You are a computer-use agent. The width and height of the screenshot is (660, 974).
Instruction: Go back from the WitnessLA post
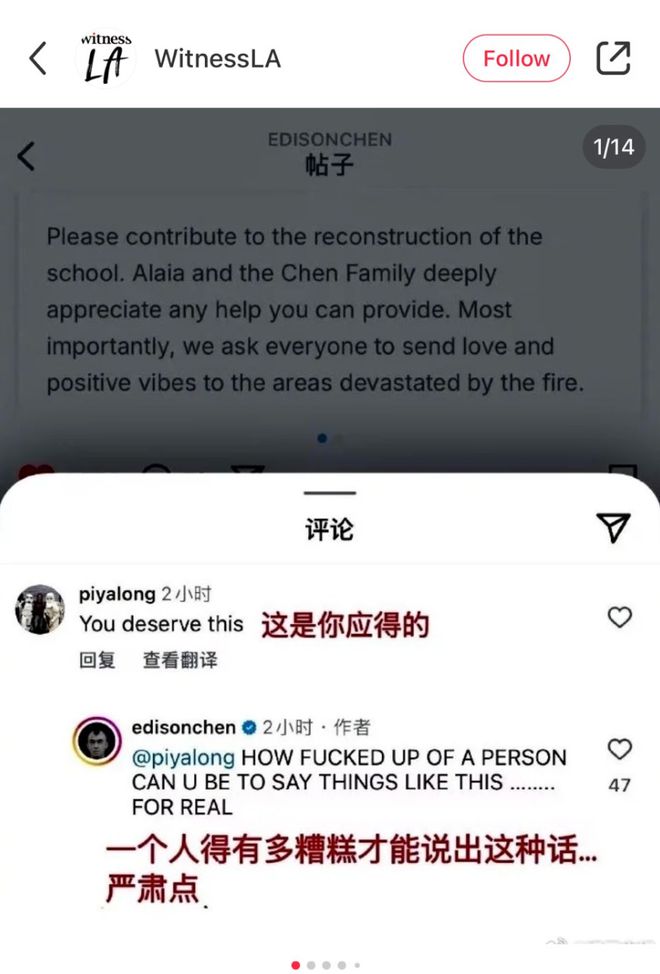(37, 58)
